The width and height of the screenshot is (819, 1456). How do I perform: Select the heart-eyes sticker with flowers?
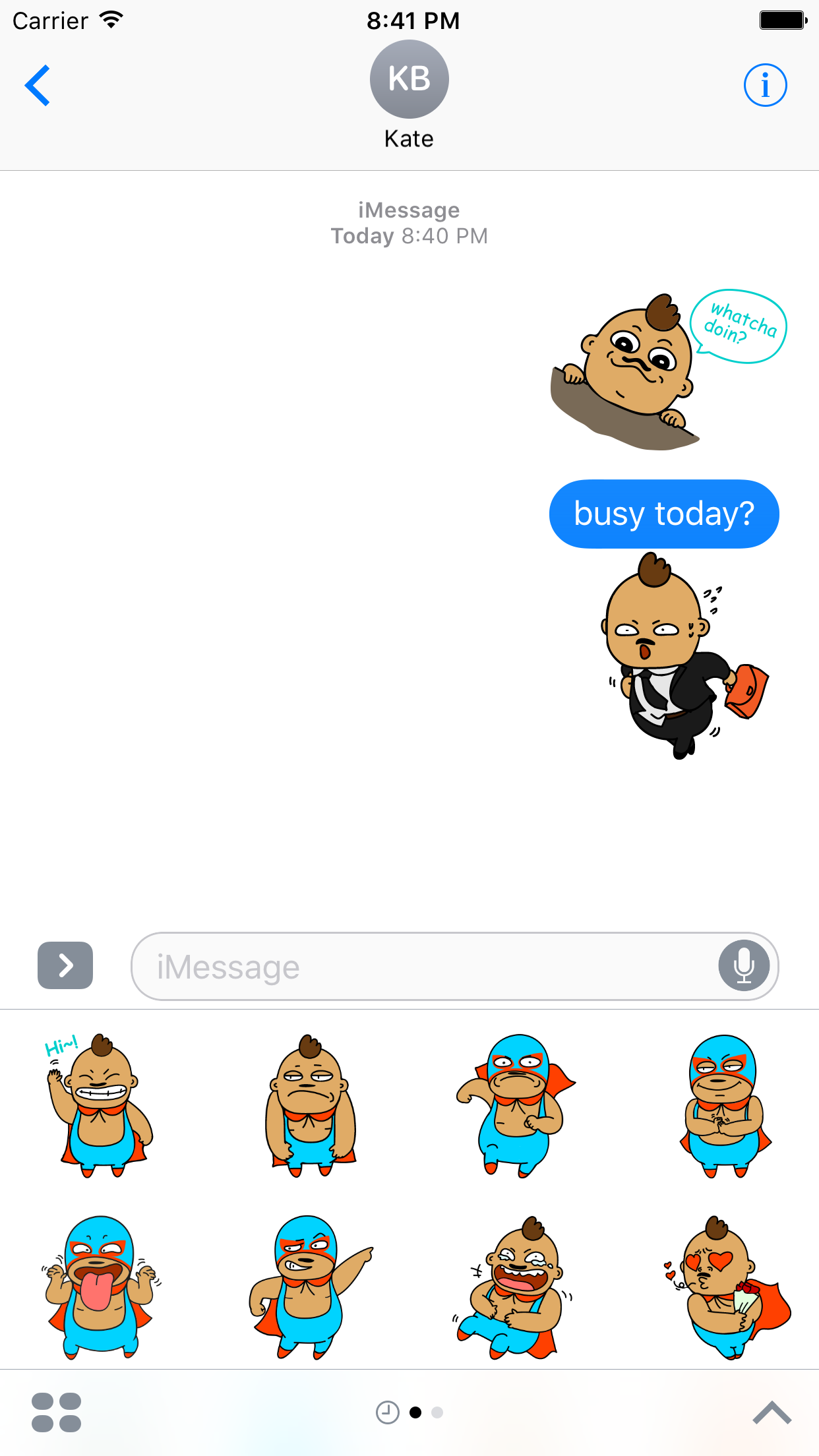click(x=725, y=1286)
